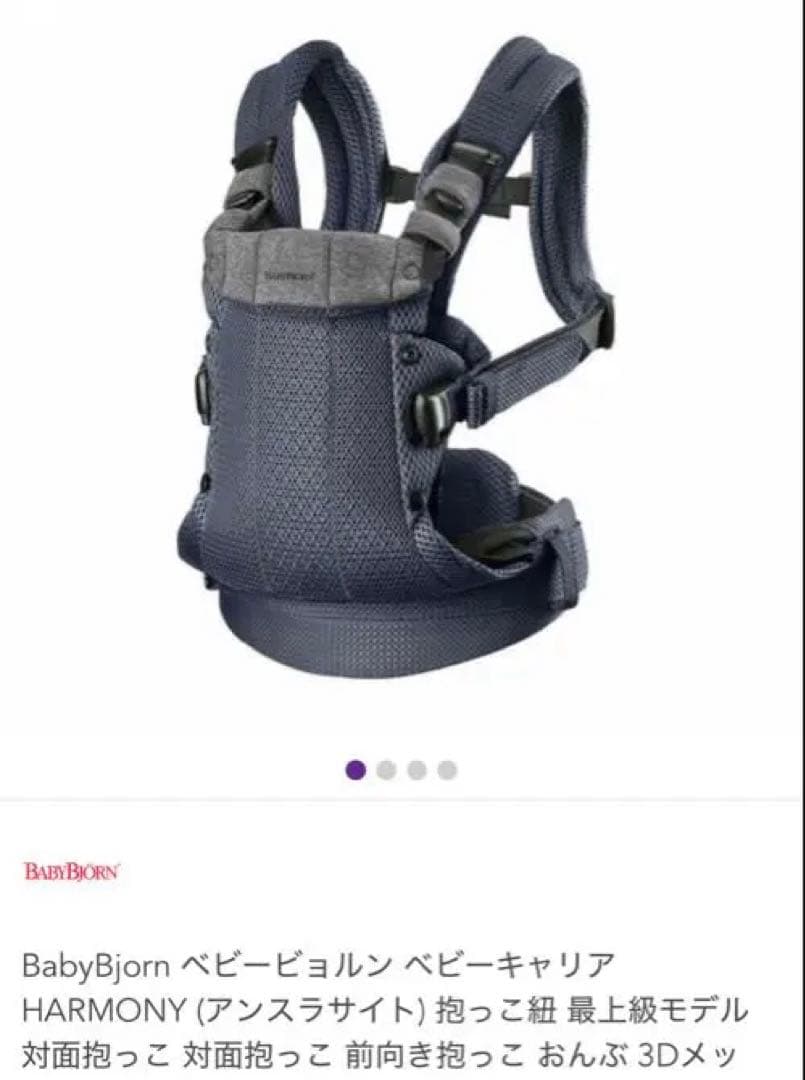Select the last image indicator dot
This screenshot has width=805, height=1080.
tap(447, 770)
